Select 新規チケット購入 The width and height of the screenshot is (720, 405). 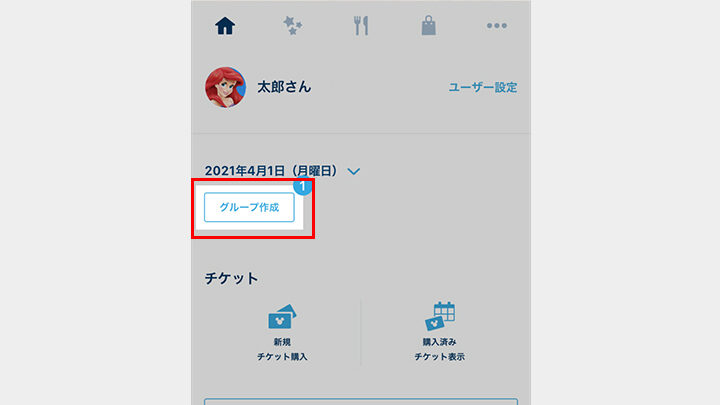point(280,333)
